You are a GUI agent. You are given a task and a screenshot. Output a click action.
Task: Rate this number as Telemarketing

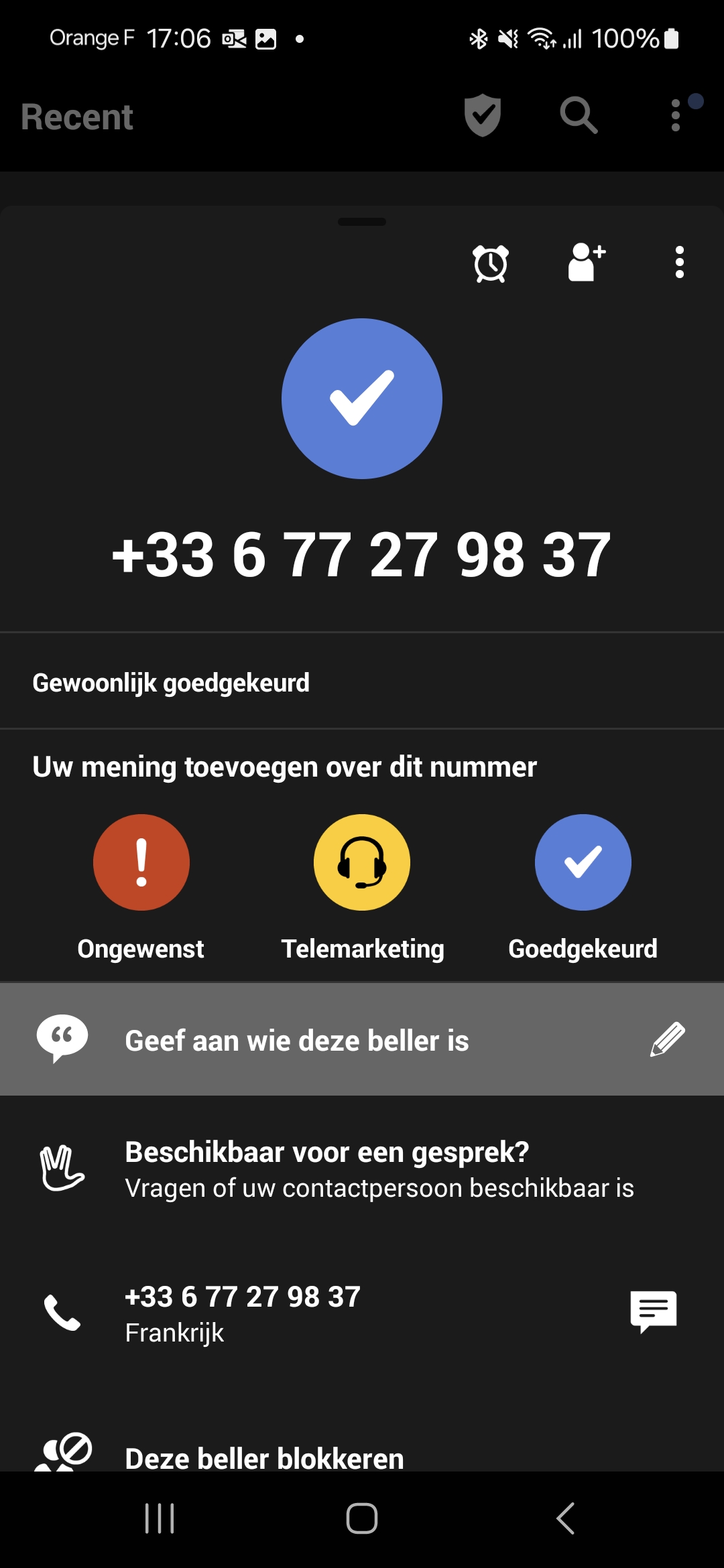click(362, 863)
